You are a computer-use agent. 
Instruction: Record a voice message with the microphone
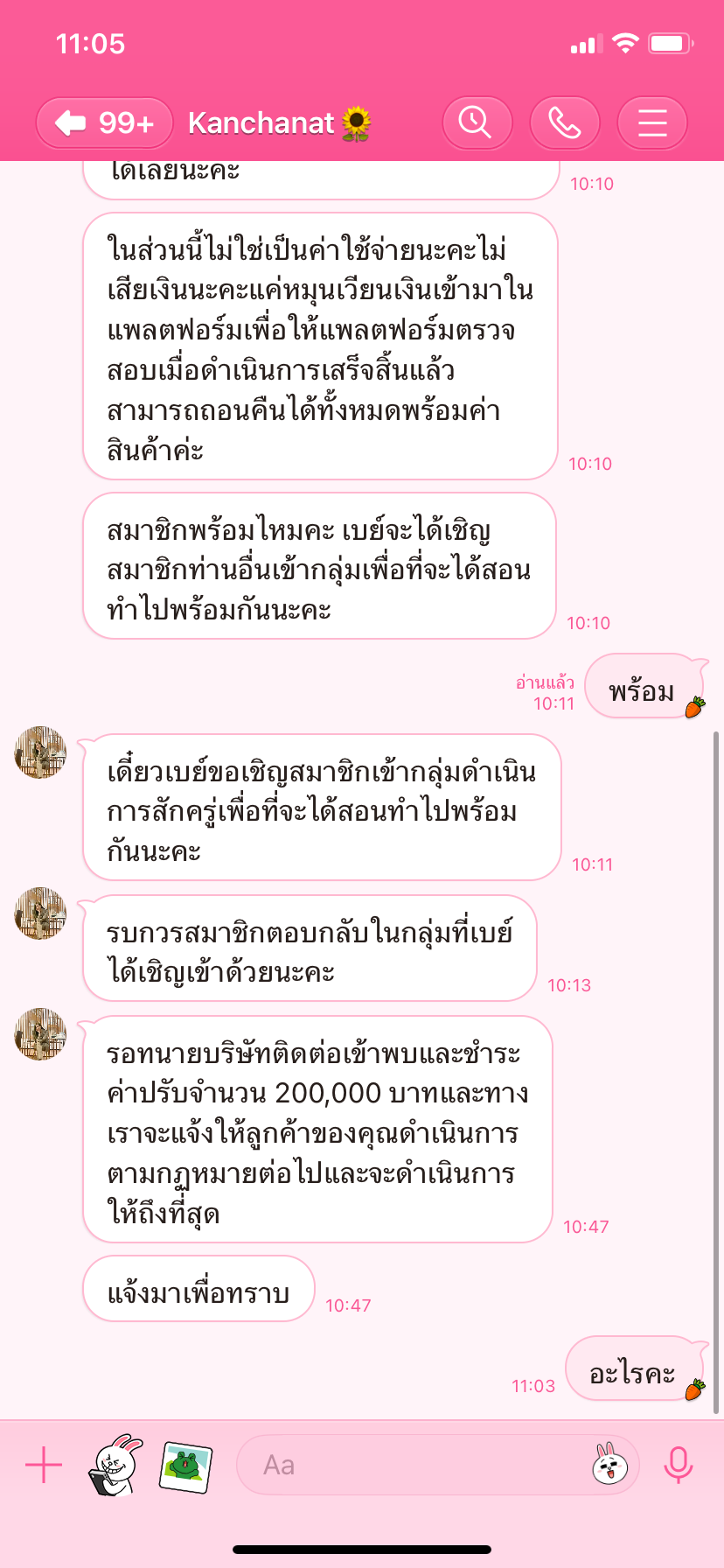pos(678,1465)
